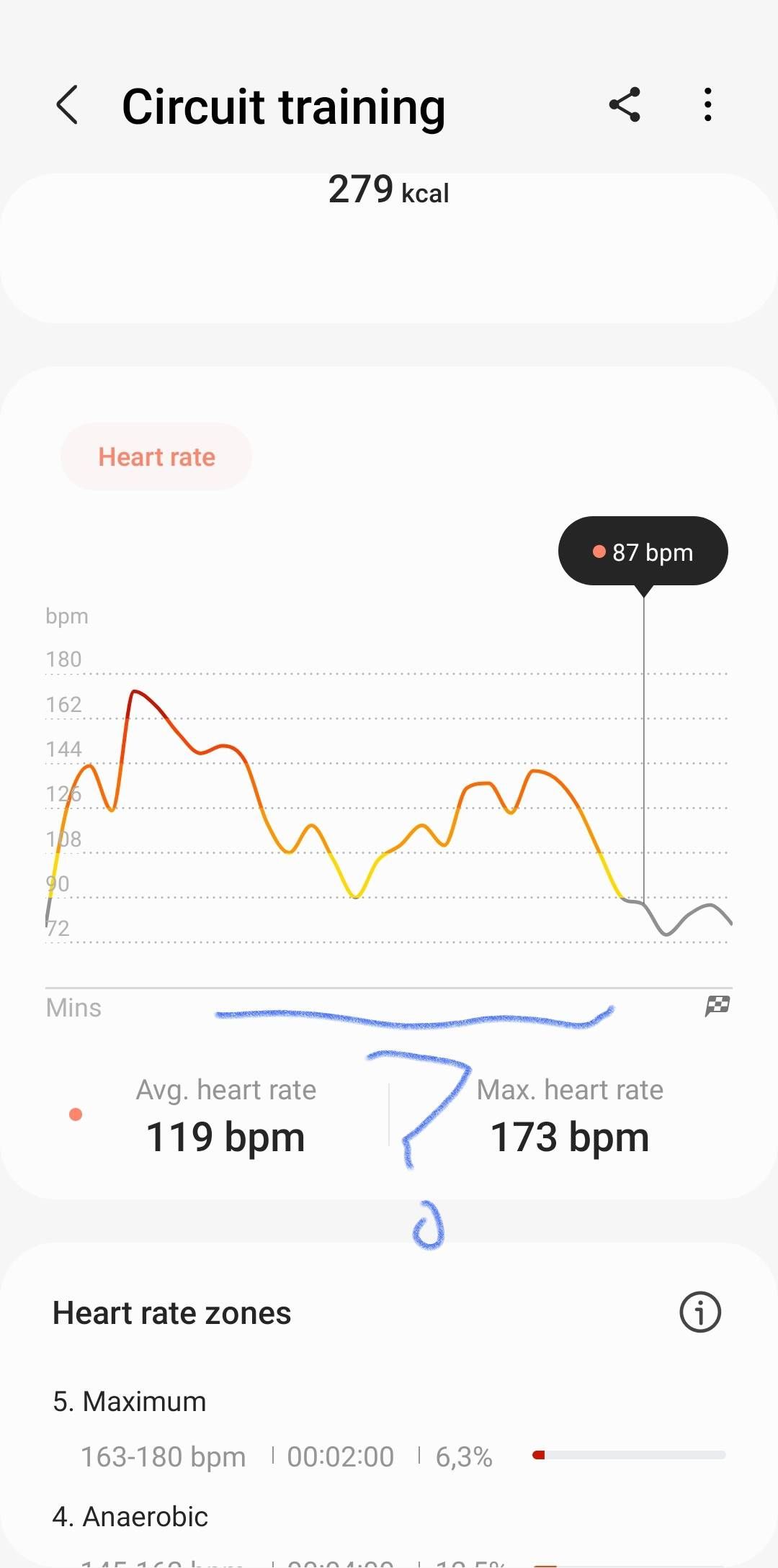Expand the Heart rate zones section
This screenshot has height=1568, width=778.
(171, 1312)
